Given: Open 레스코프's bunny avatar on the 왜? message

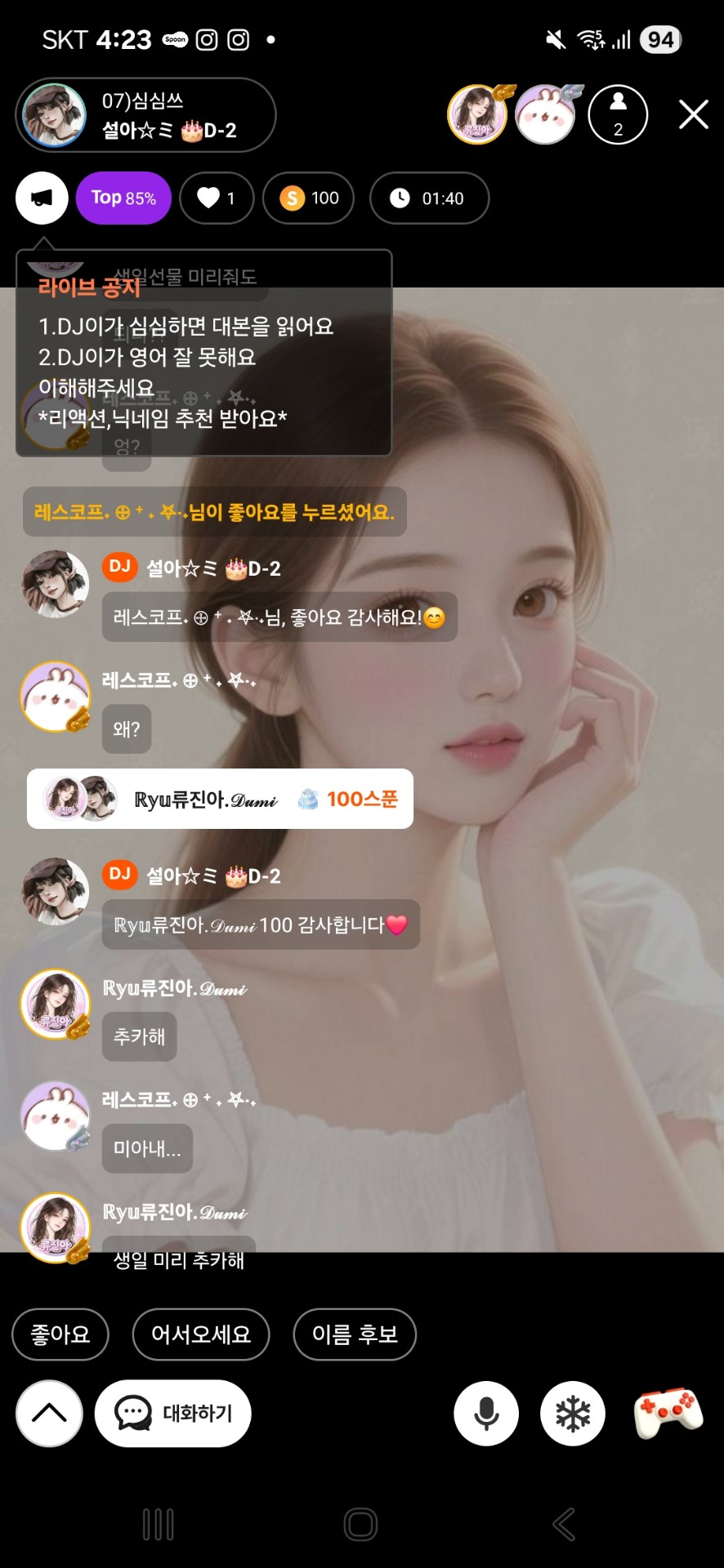Looking at the screenshot, I should pos(55,696).
